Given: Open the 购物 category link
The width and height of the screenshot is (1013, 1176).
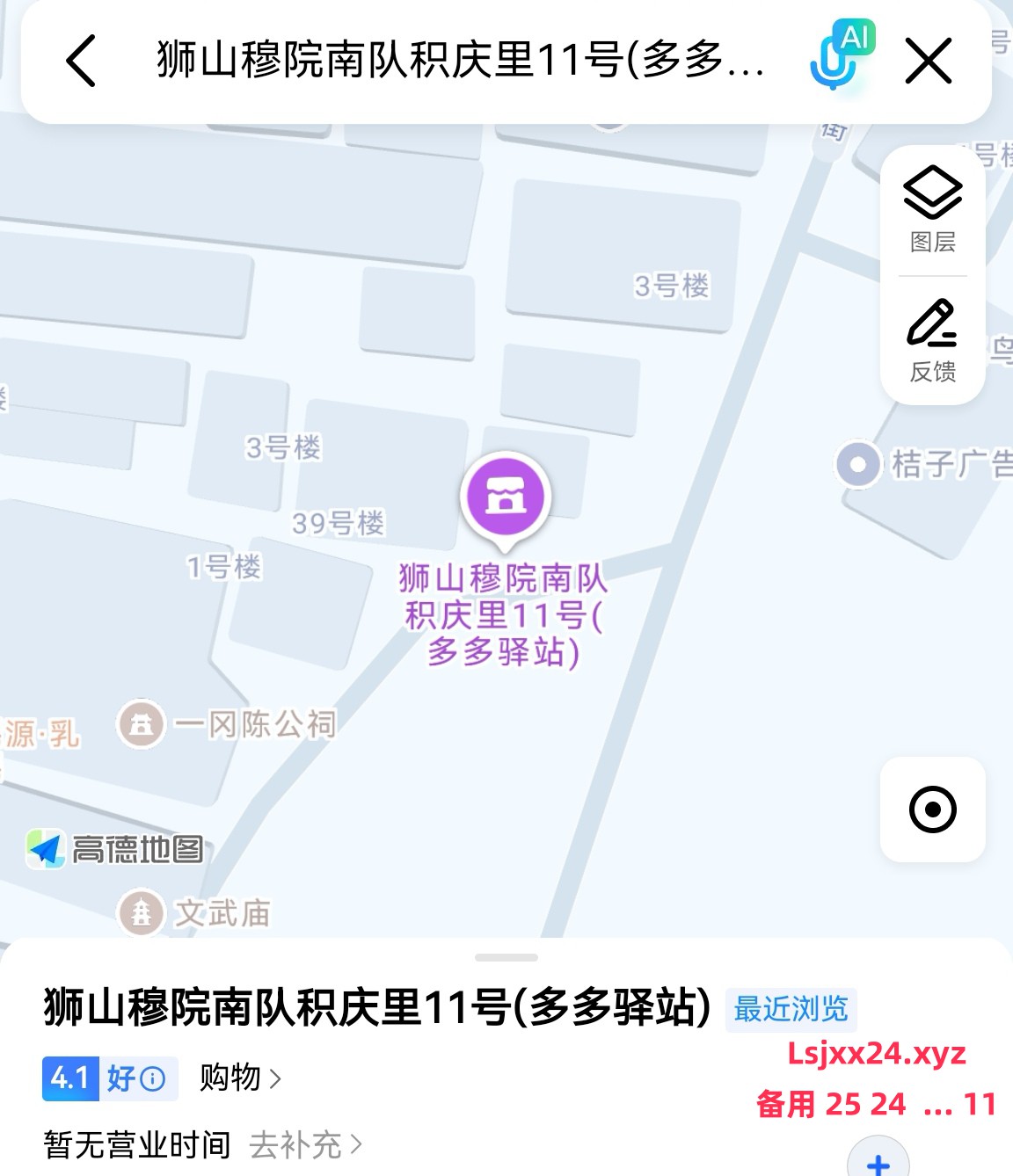Looking at the screenshot, I should click(240, 1078).
